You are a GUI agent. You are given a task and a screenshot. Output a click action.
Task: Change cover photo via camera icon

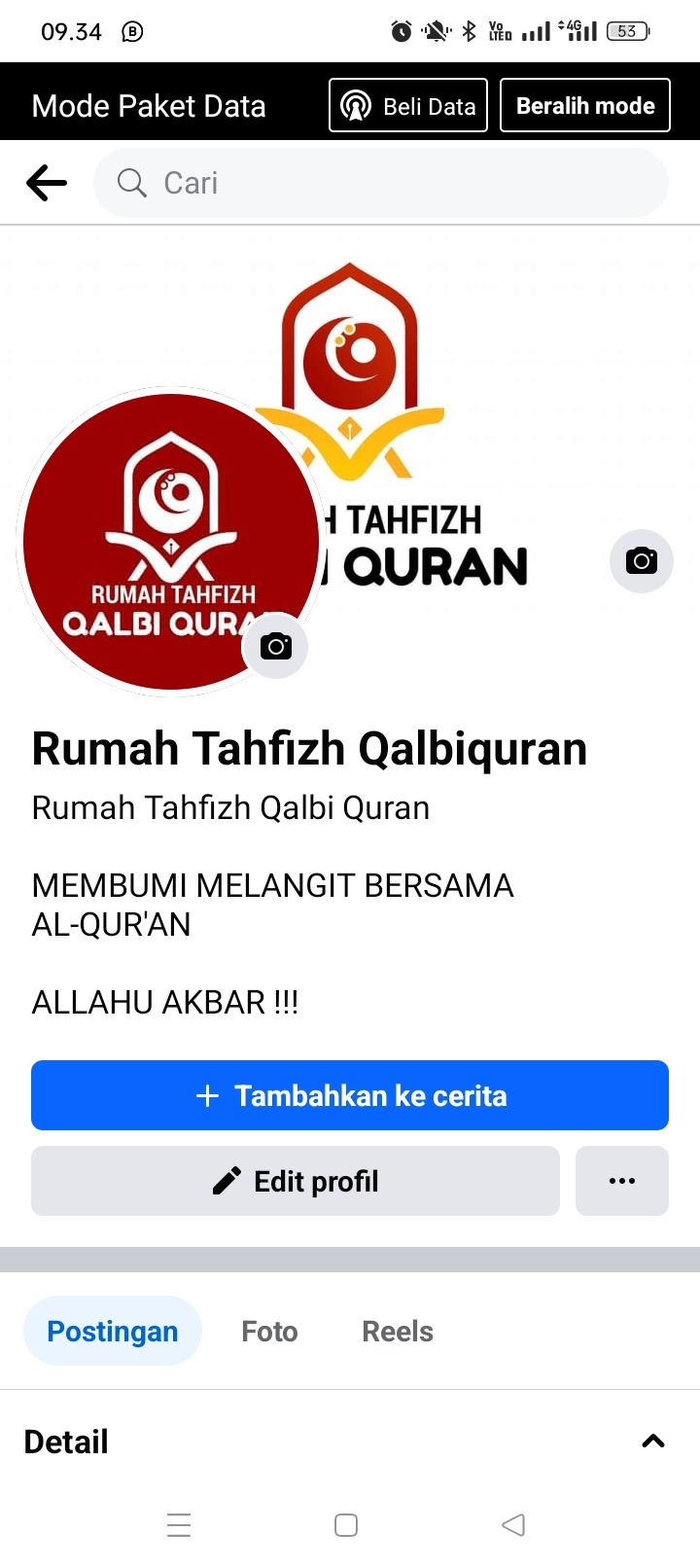pos(641,561)
